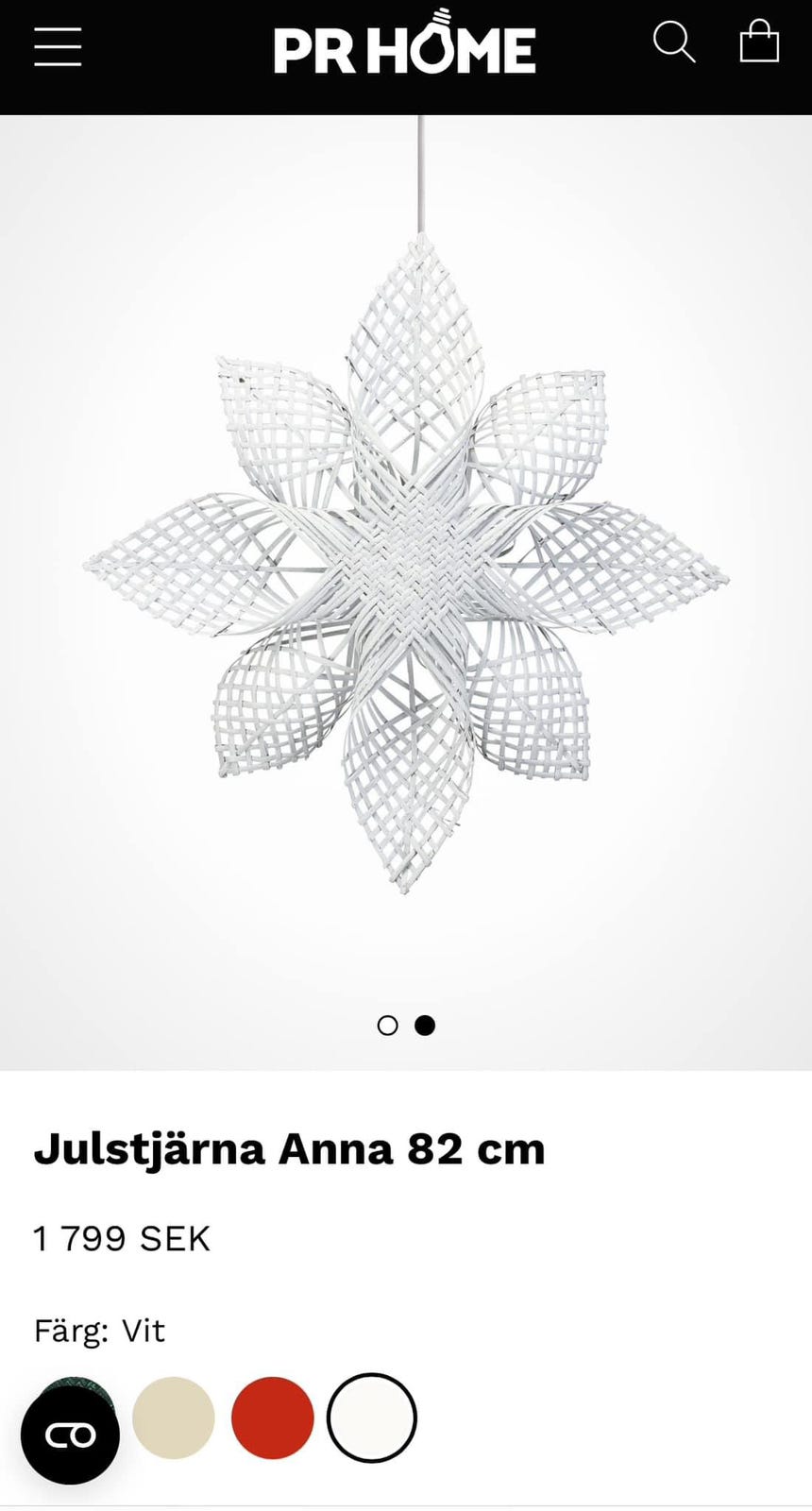Show the first product image dot
Viewport: 812px width, 1511px height.
pyautogui.click(x=387, y=1026)
